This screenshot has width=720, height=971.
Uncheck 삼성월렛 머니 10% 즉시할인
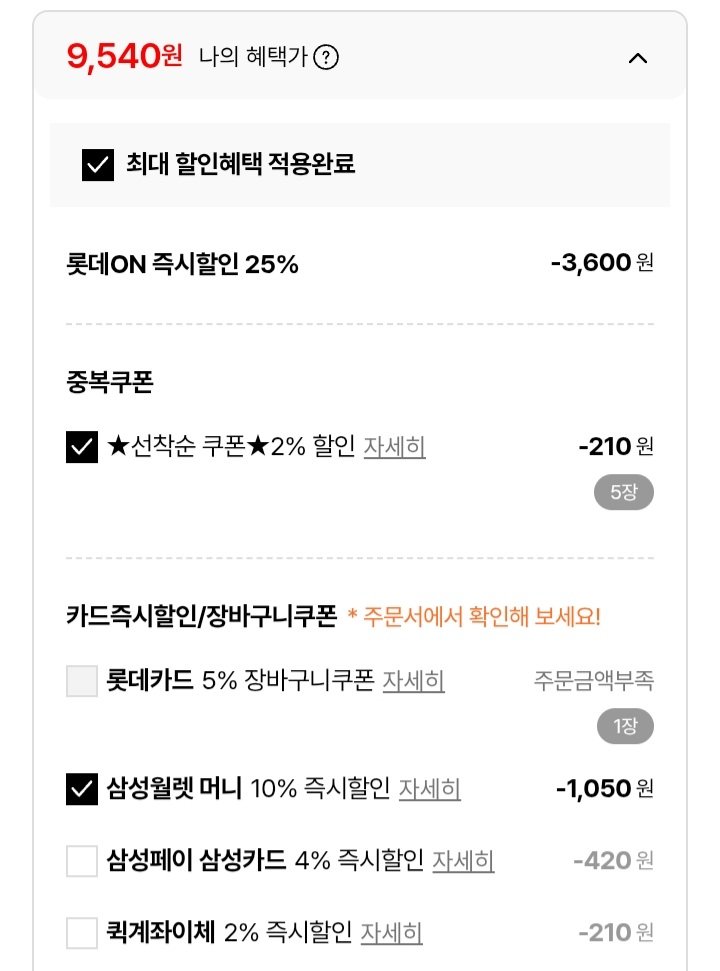(x=80, y=788)
